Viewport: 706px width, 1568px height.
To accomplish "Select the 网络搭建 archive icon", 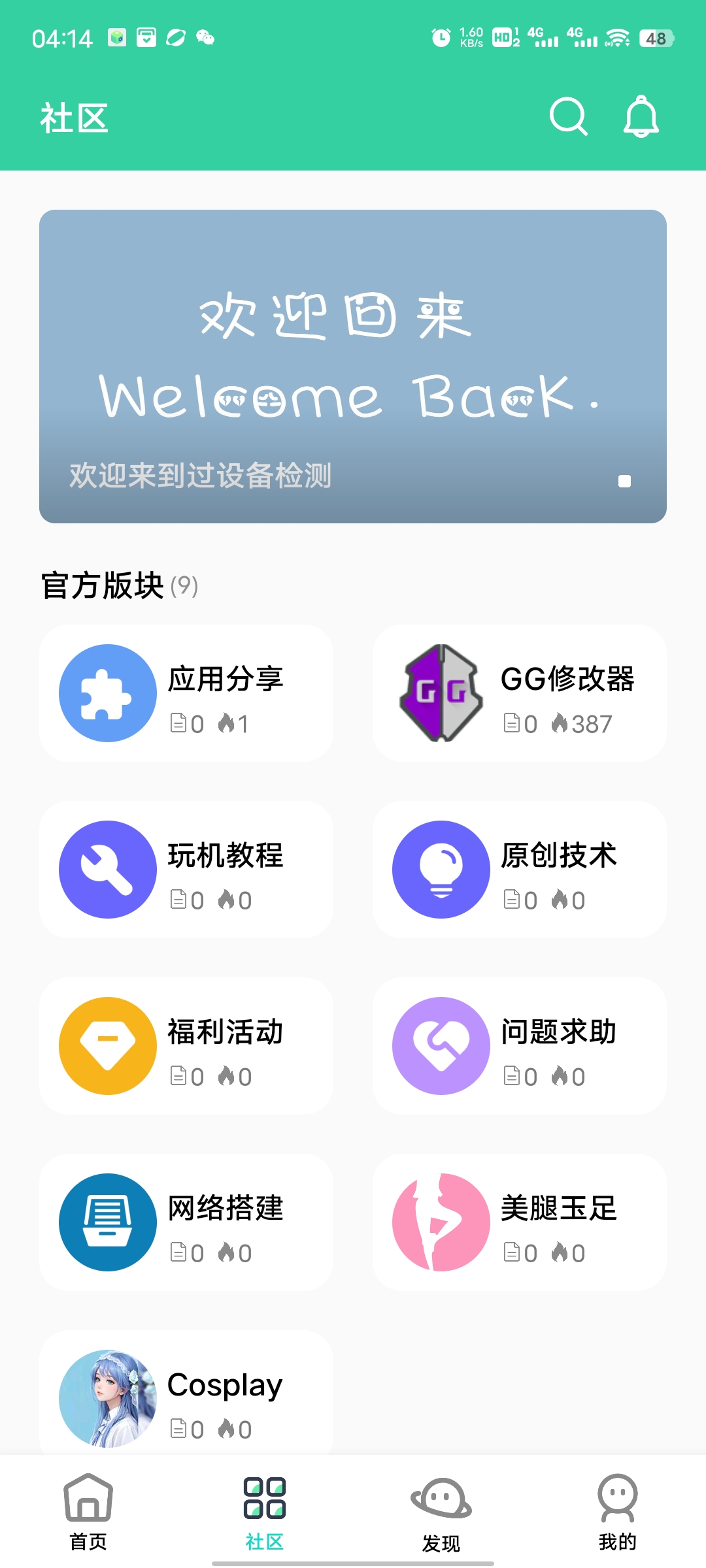I will click(x=107, y=1222).
